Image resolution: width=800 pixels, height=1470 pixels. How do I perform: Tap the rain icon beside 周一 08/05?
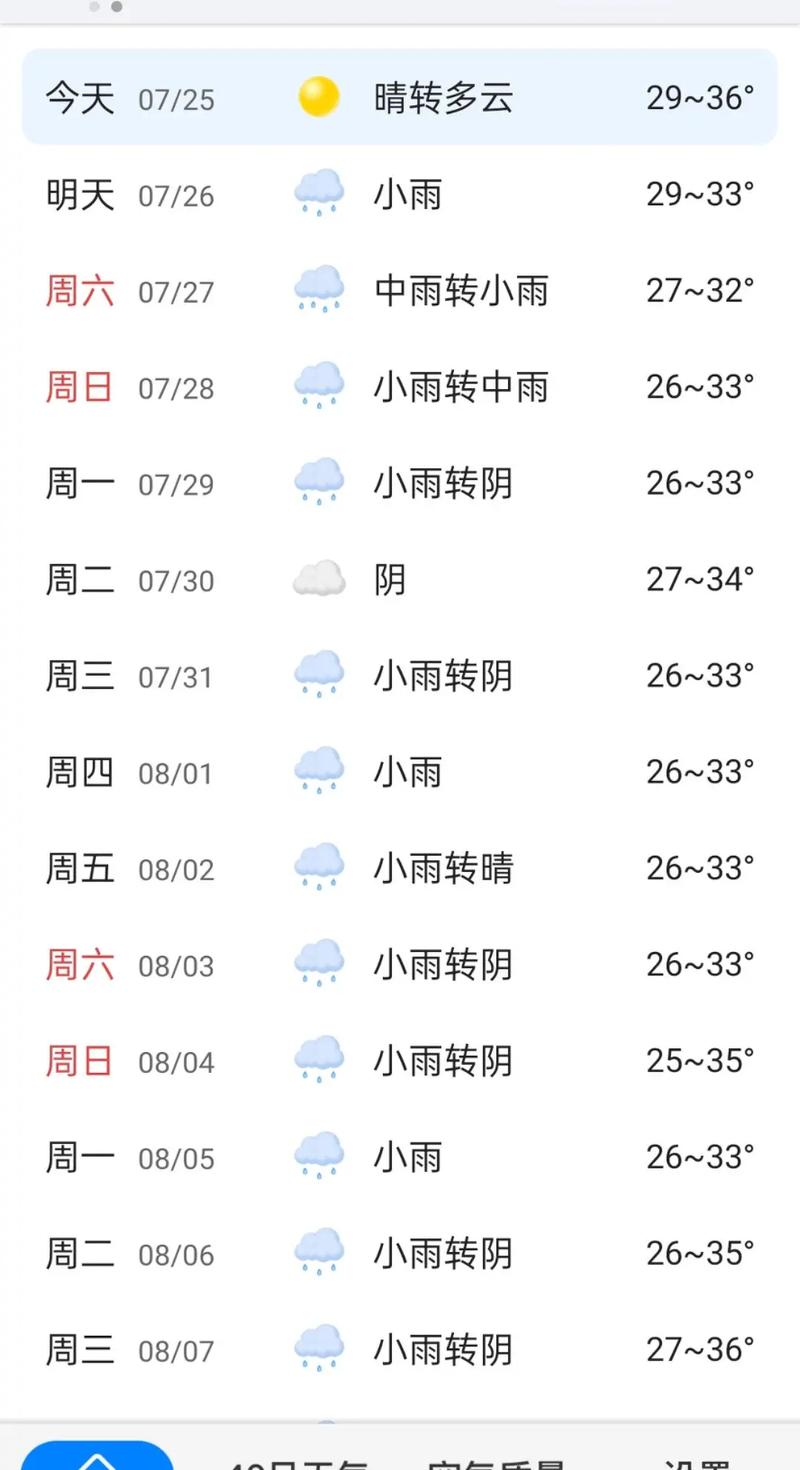(318, 1155)
